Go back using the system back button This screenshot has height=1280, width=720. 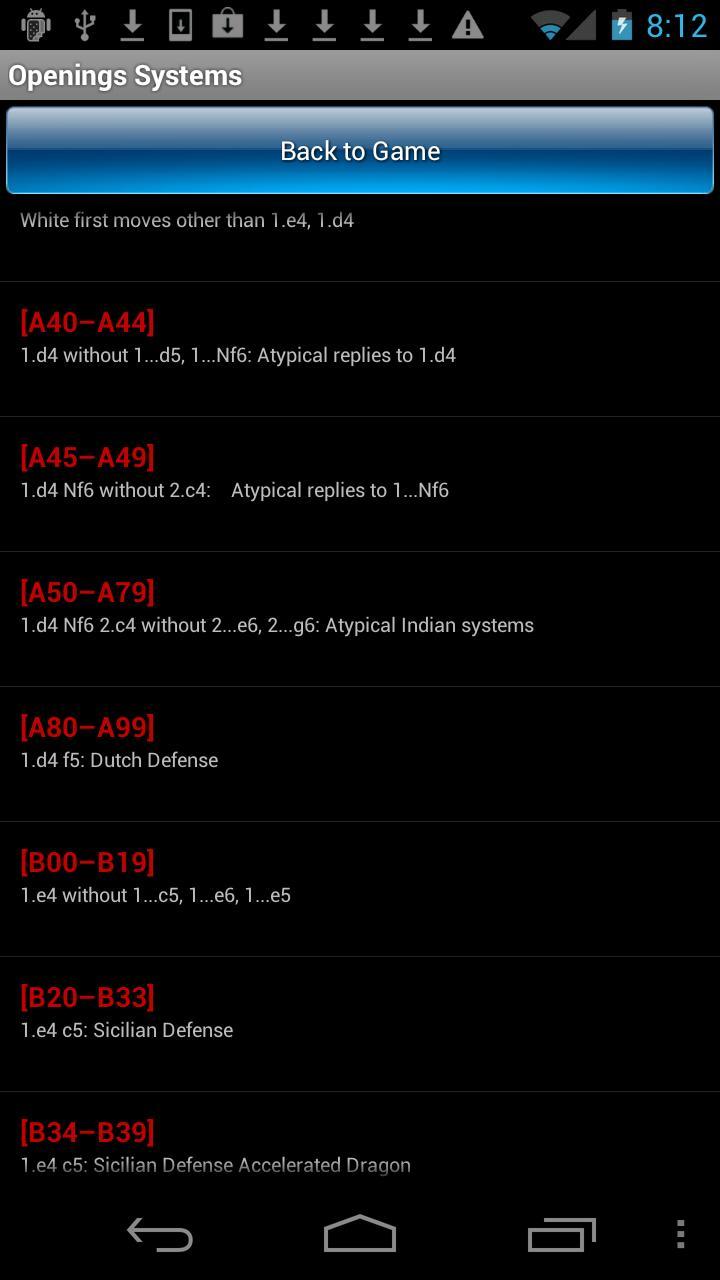click(x=160, y=1235)
